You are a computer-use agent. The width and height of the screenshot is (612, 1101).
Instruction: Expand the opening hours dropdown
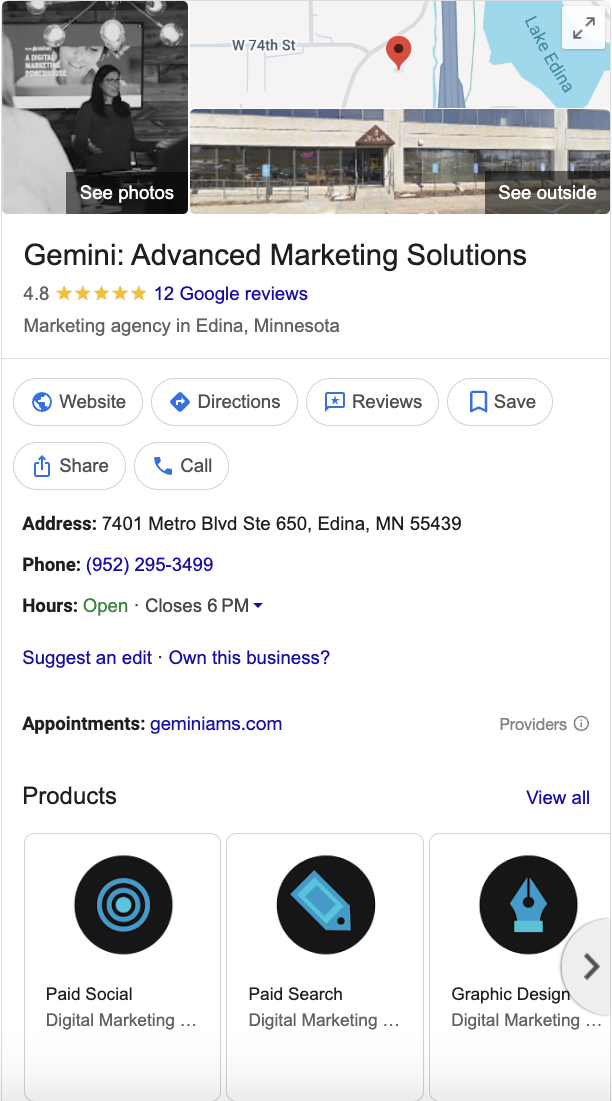tap(258, 606)
